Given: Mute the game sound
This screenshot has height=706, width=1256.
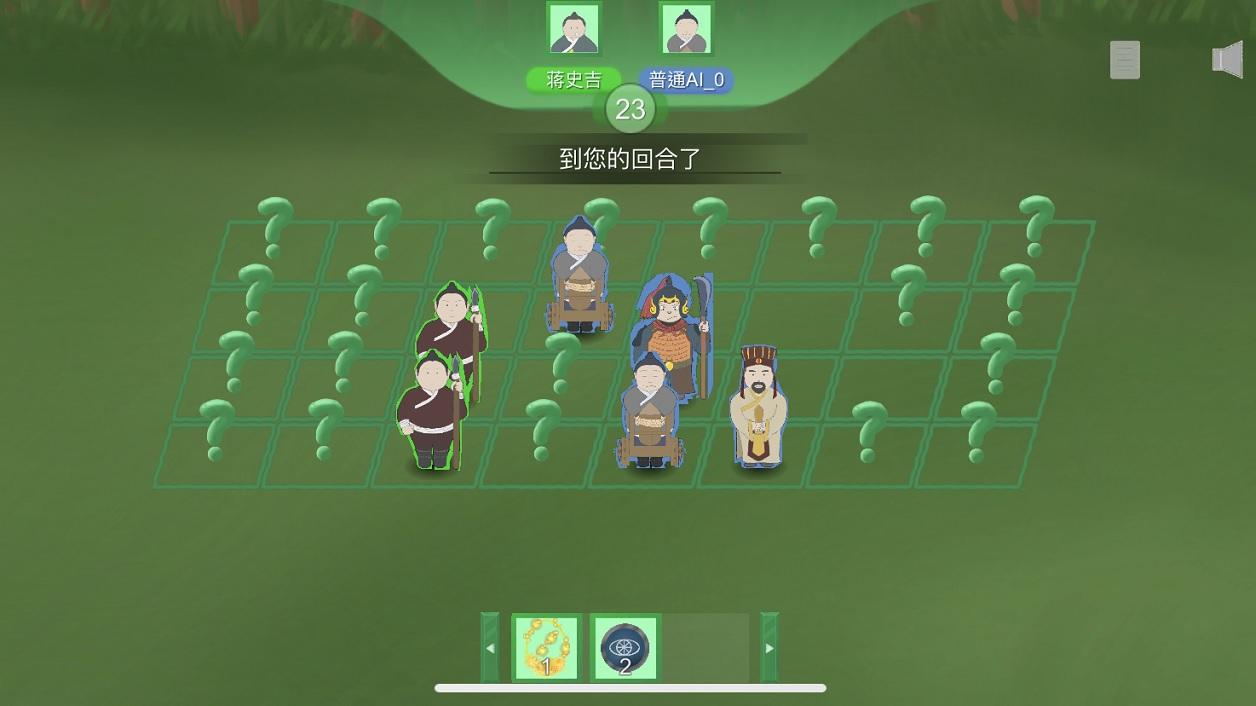Looking at the screenshot, I should (x=1227, y=60).
